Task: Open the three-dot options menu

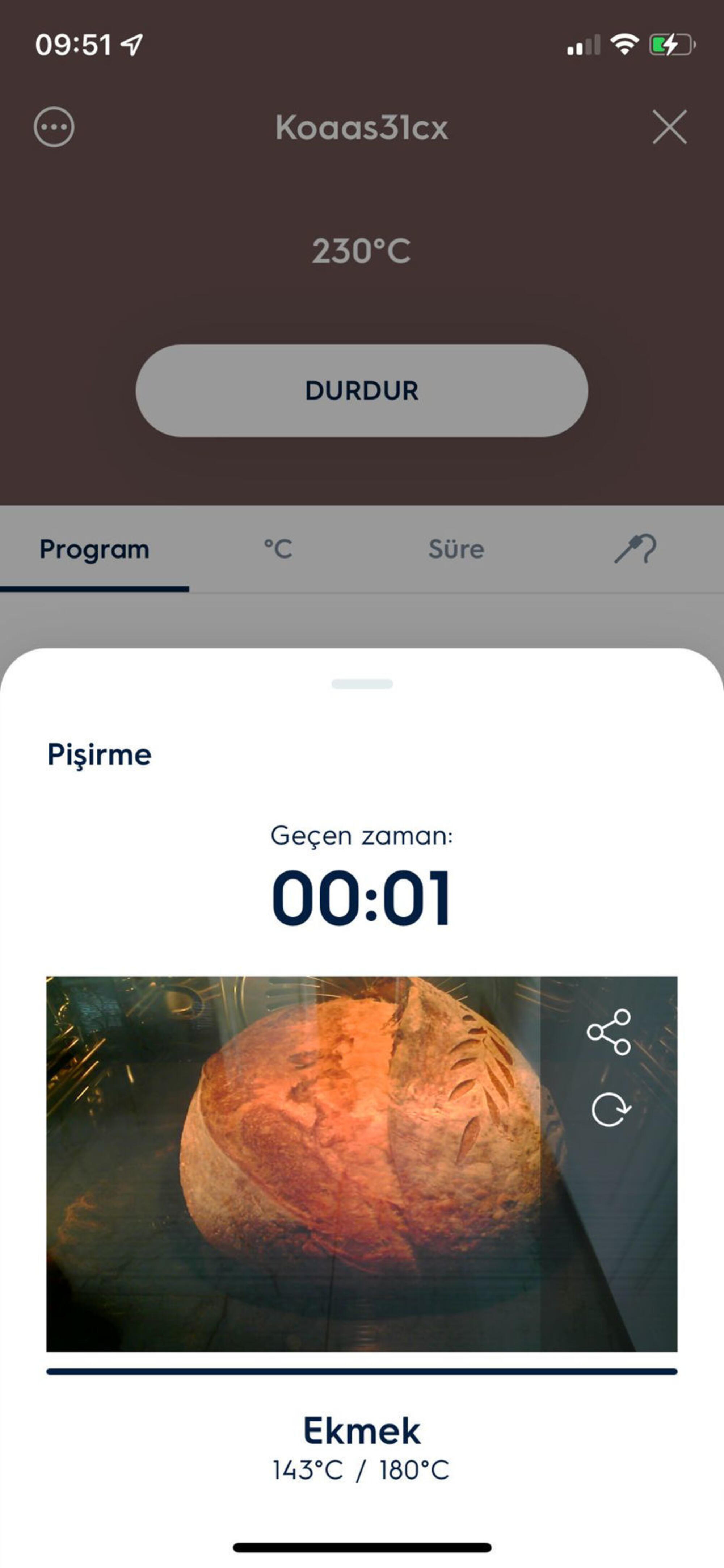Action: pos(54,127)
